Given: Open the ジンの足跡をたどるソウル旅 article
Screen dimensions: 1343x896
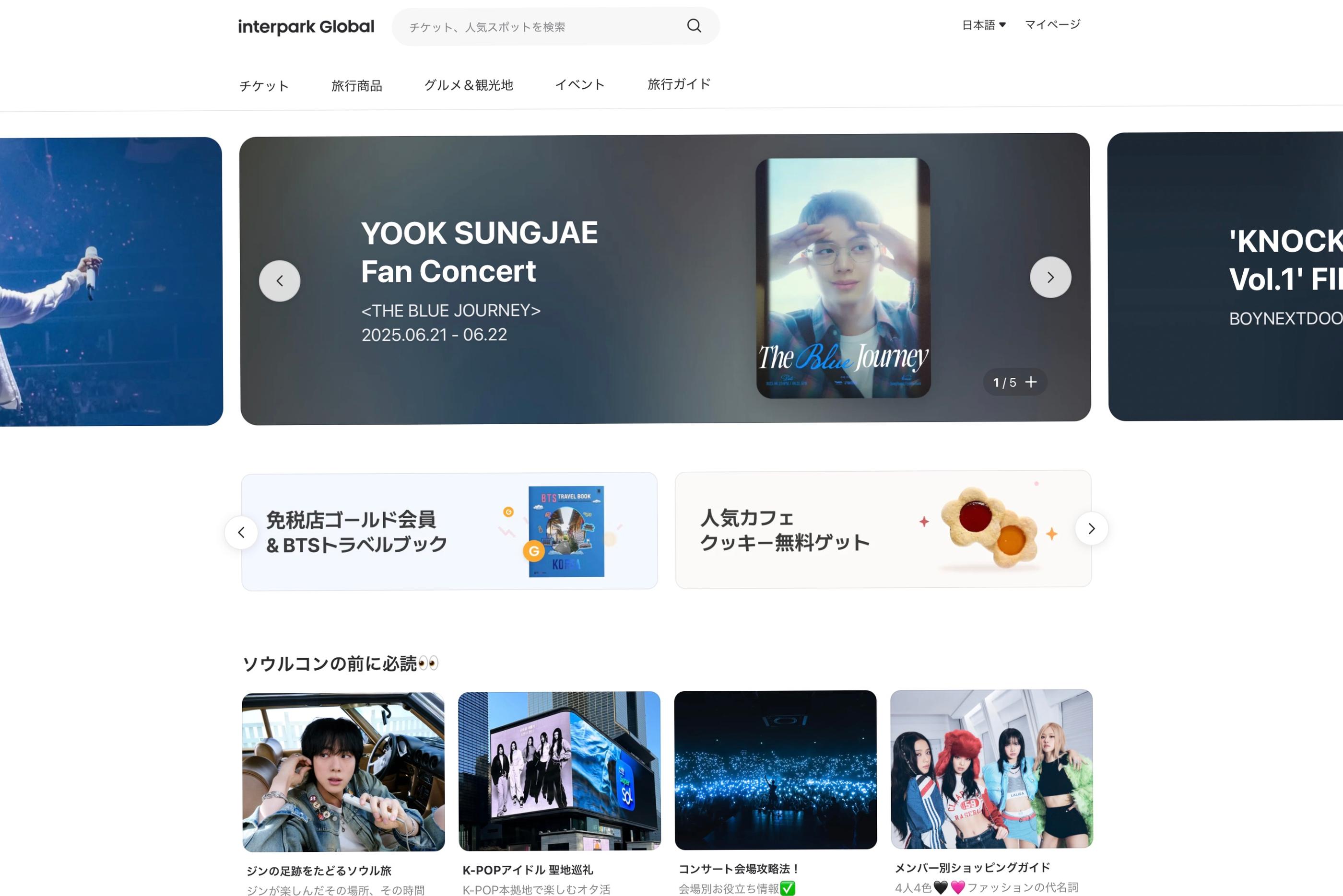Looking at the screenshot, I should [x=343, y=772].
